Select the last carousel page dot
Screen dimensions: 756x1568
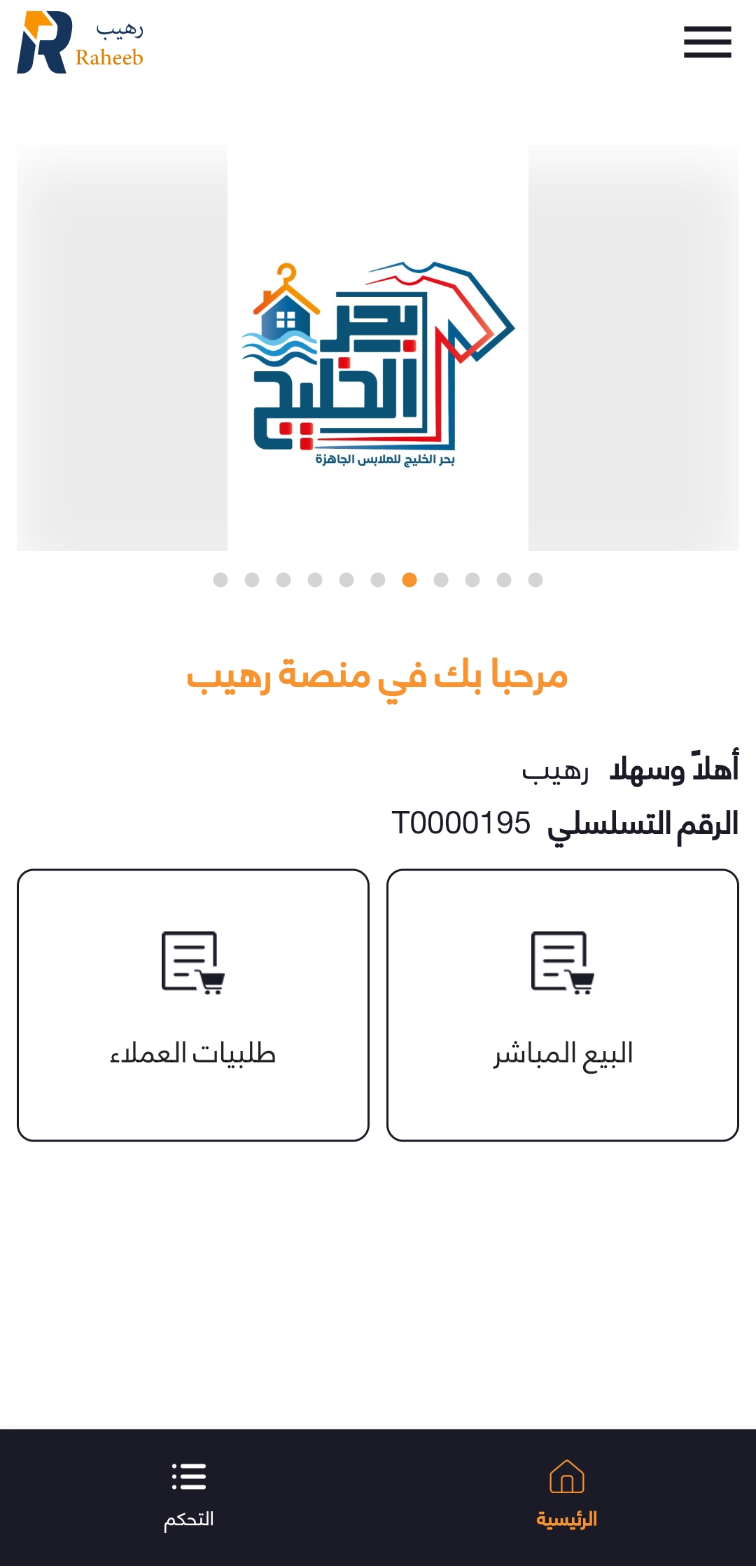pos(535,580)
